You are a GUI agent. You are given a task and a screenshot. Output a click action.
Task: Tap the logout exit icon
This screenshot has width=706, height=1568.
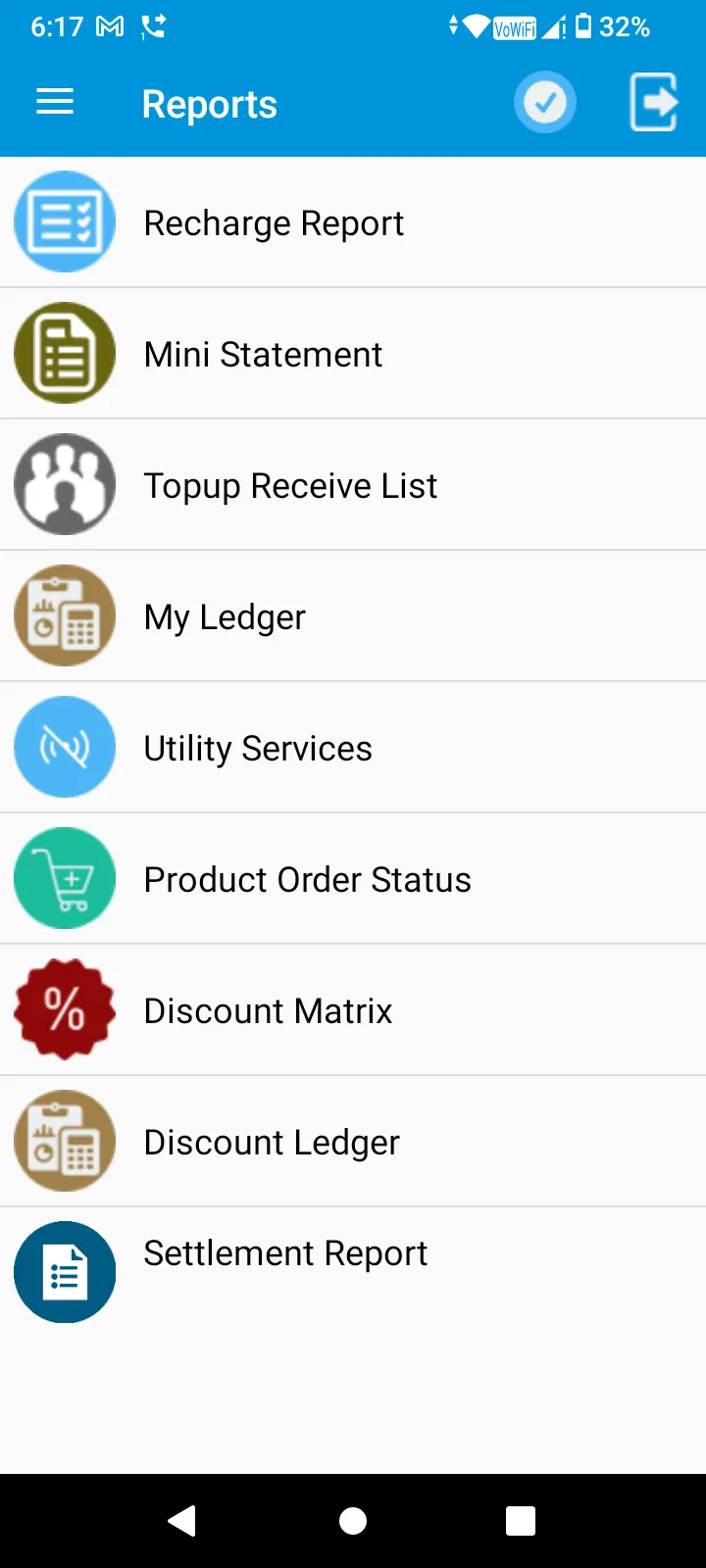(x=654, y=102)
